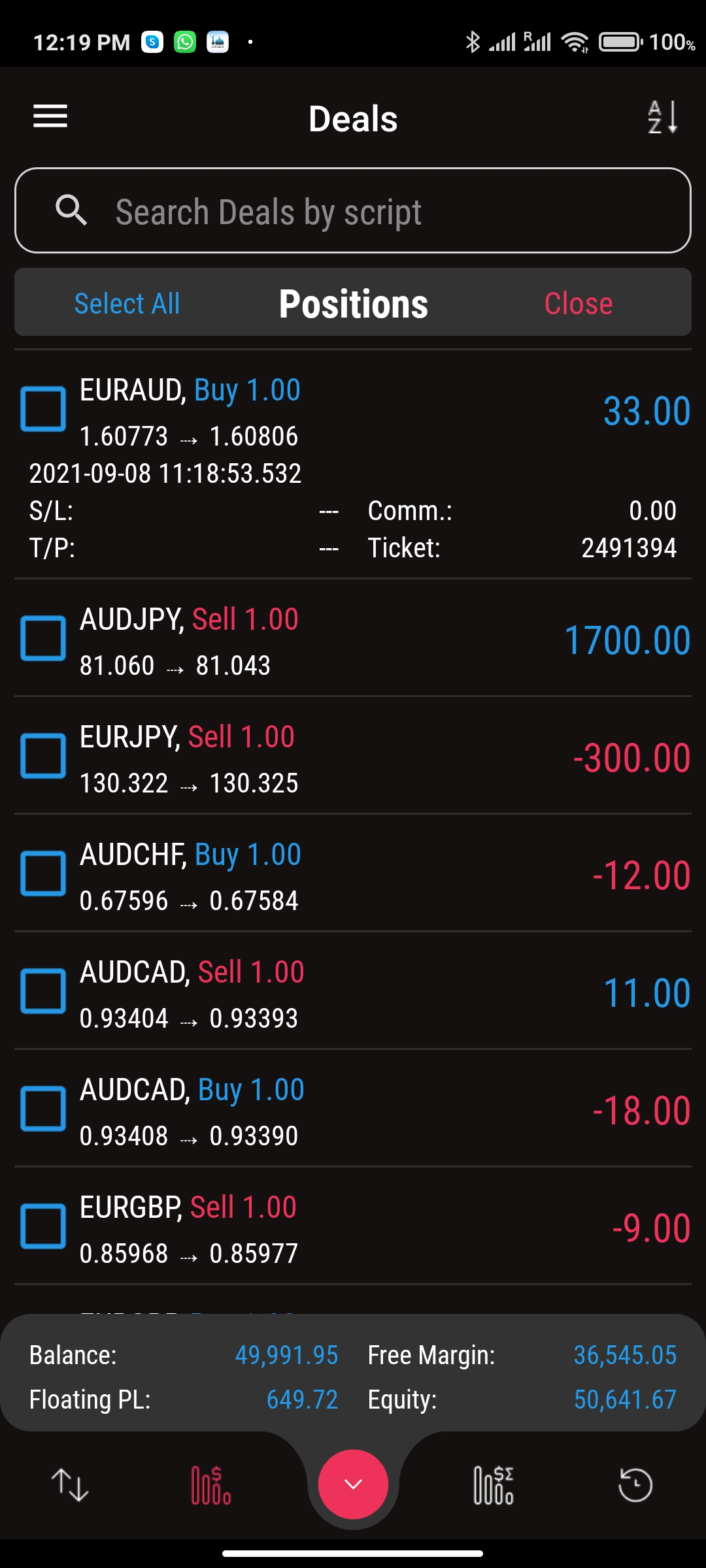706x1568 pixels.
Task: Open the highlighted red bars deals tab
Action: (211, 1485)
